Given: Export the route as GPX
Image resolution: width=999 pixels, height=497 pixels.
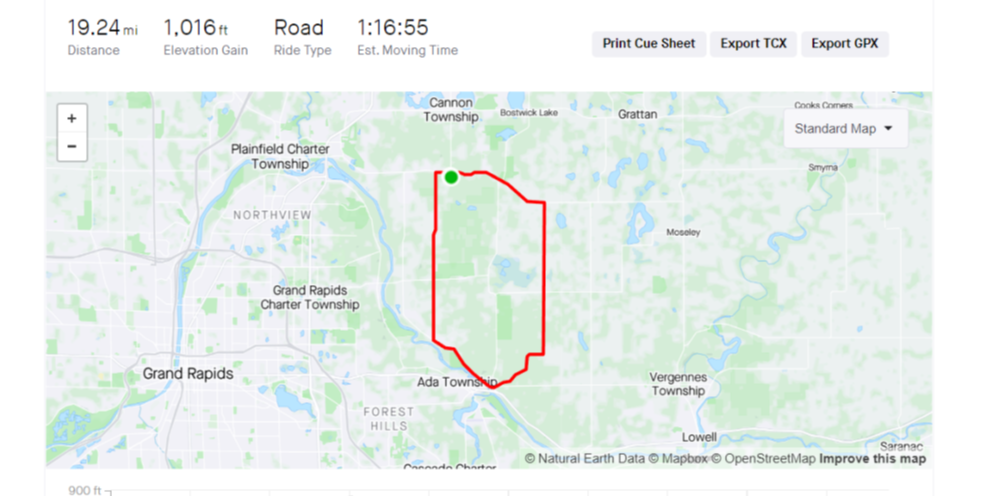Looking at the screenshot, I should 844,44.
